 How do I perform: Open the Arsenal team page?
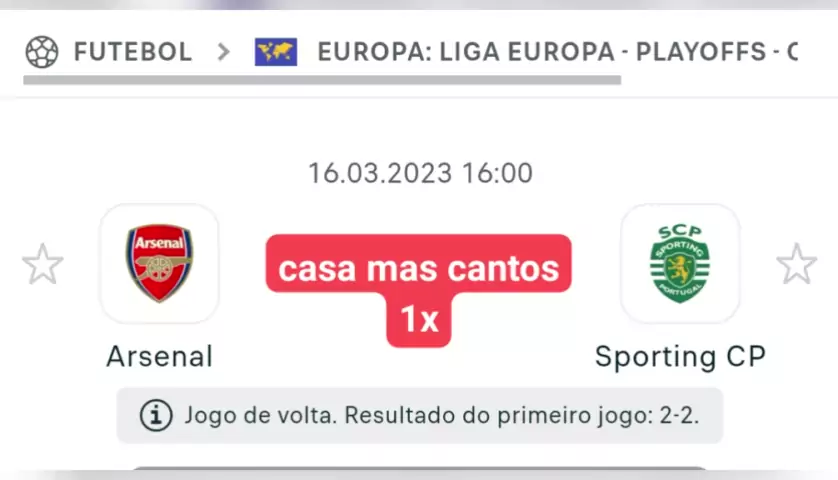pyautogui.click(x=159, y=265)
